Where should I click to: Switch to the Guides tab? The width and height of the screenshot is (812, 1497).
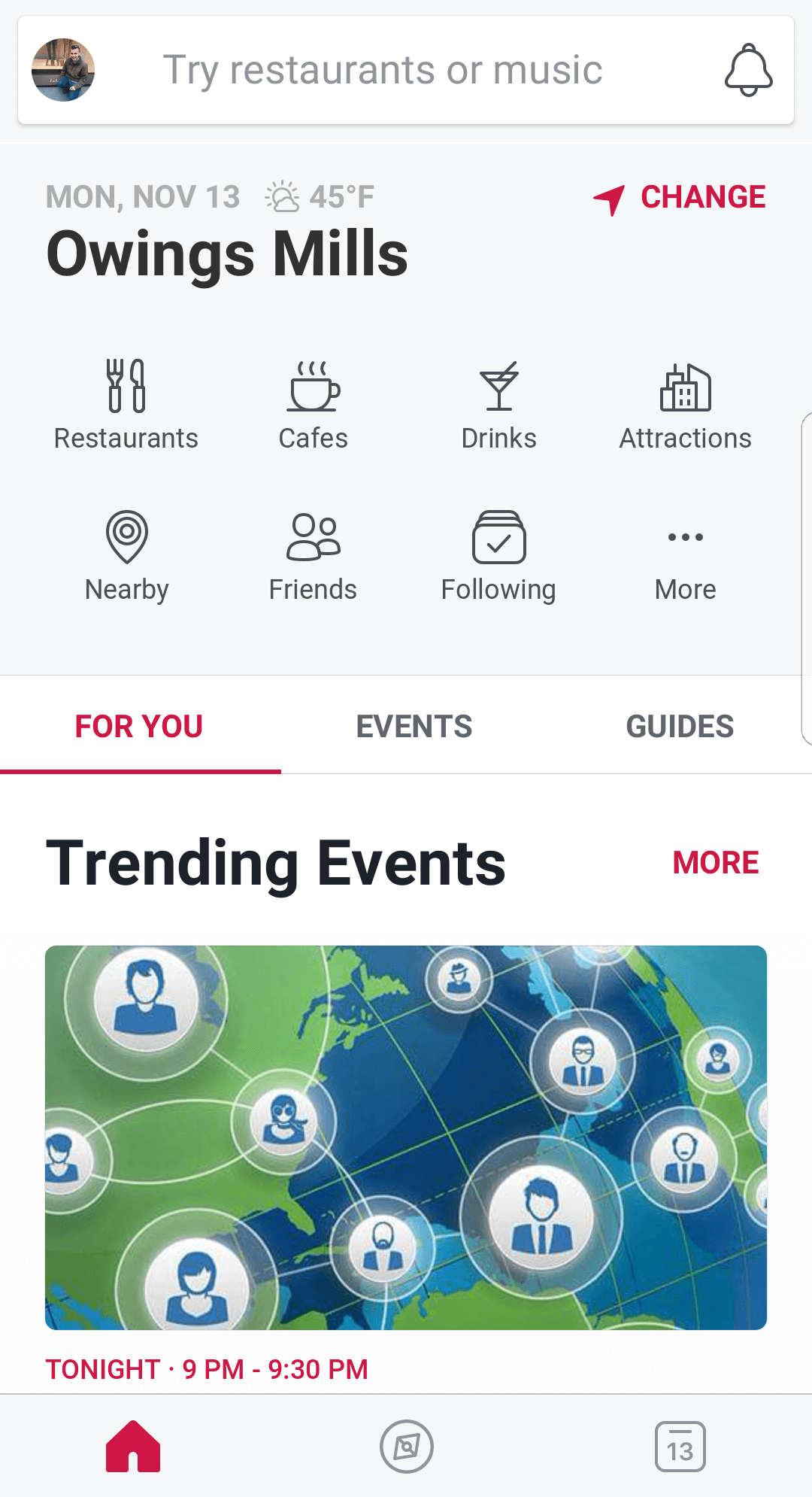click(680, 726)
